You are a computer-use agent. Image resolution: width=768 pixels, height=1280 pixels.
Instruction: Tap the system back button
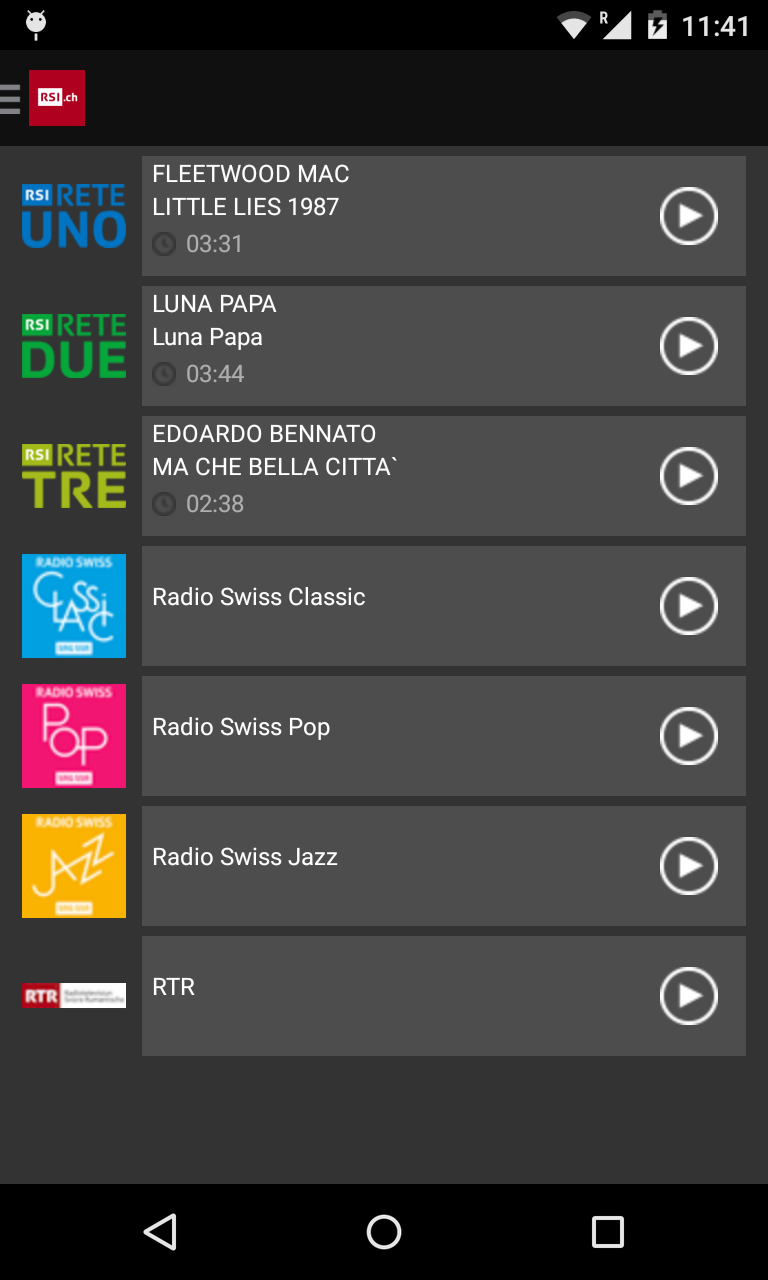point(160,1232)
